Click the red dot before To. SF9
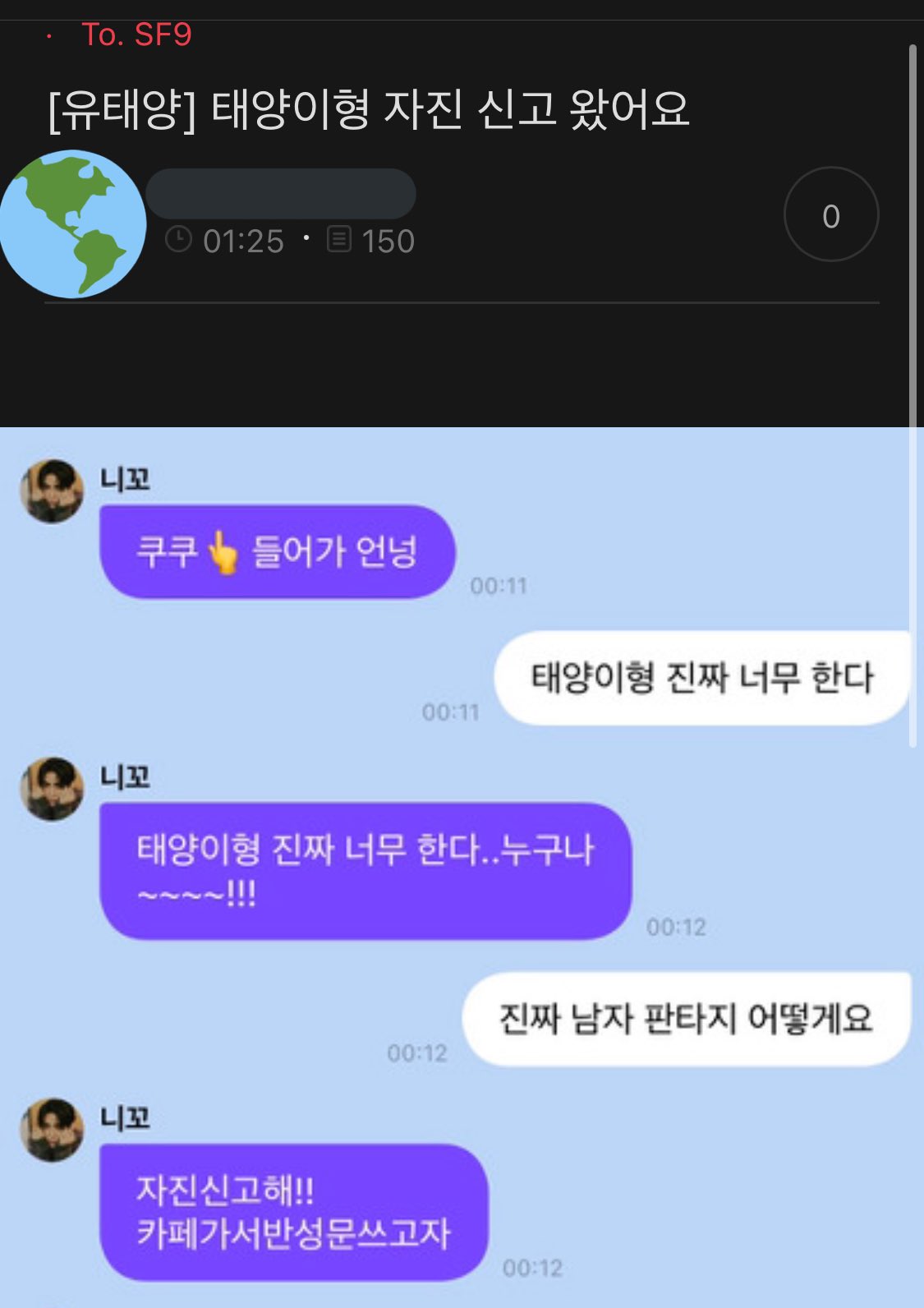Screen dimensions: 924x1308 [x=48, y=35]
